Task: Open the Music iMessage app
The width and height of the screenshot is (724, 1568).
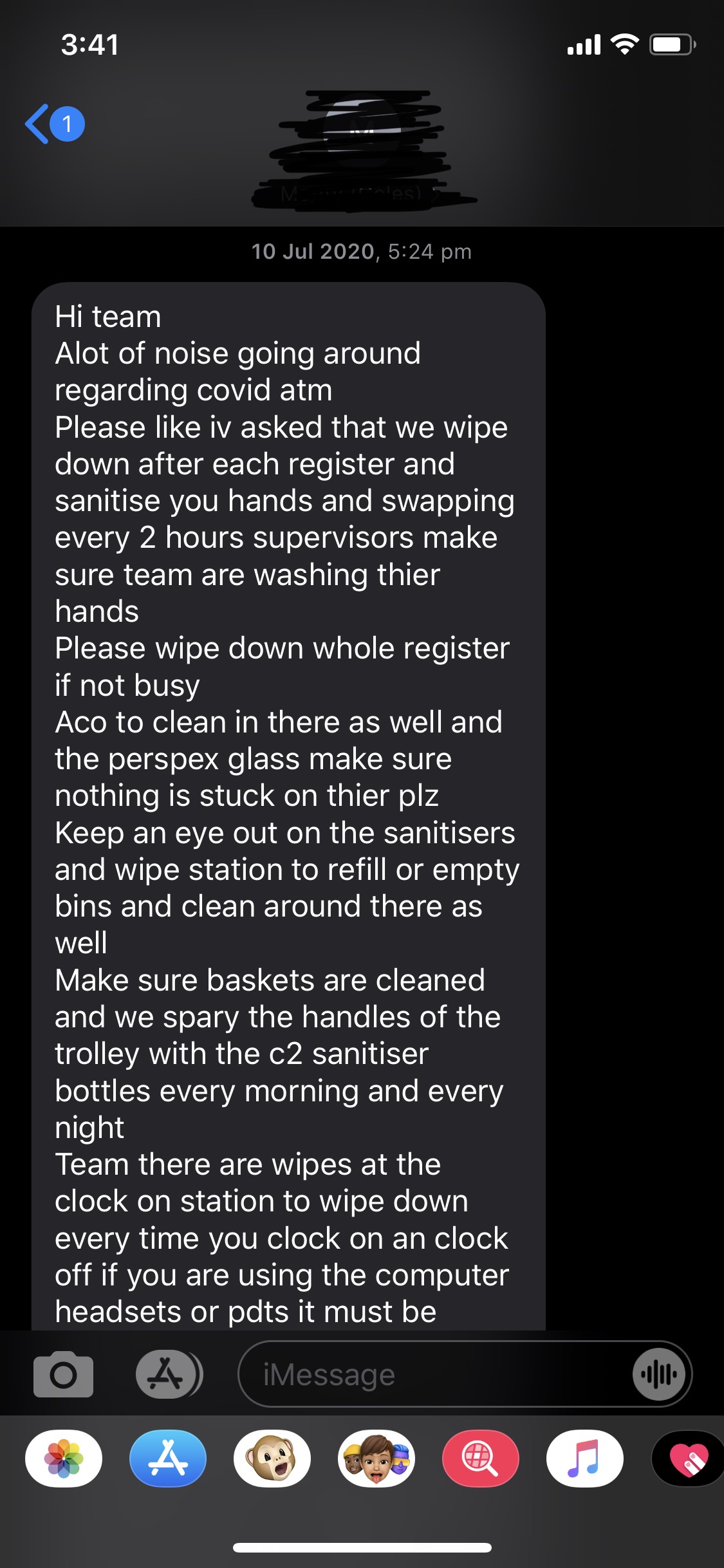Action: tap(584, 1459)
